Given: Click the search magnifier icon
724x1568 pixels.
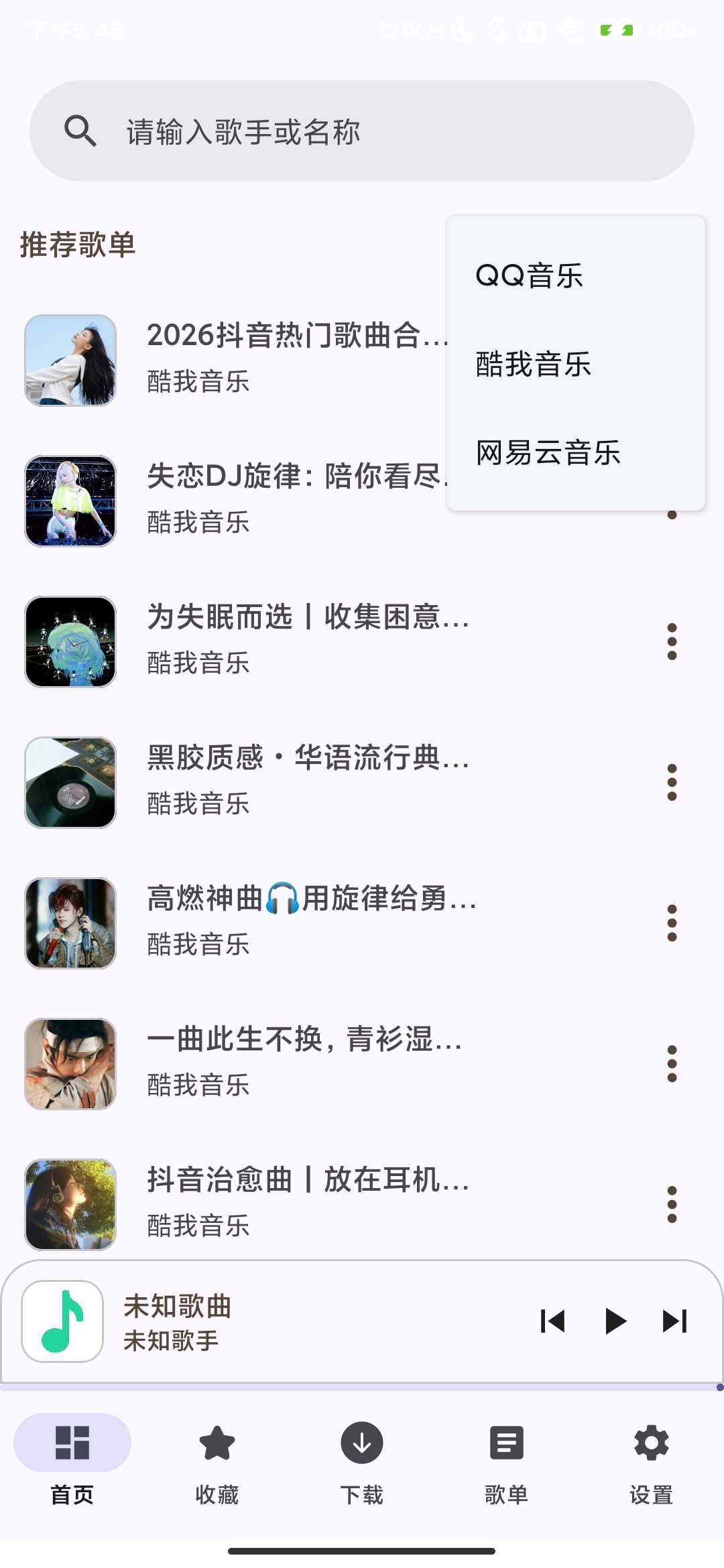Looking at the screenshot, I should click(x=80, y=131).
